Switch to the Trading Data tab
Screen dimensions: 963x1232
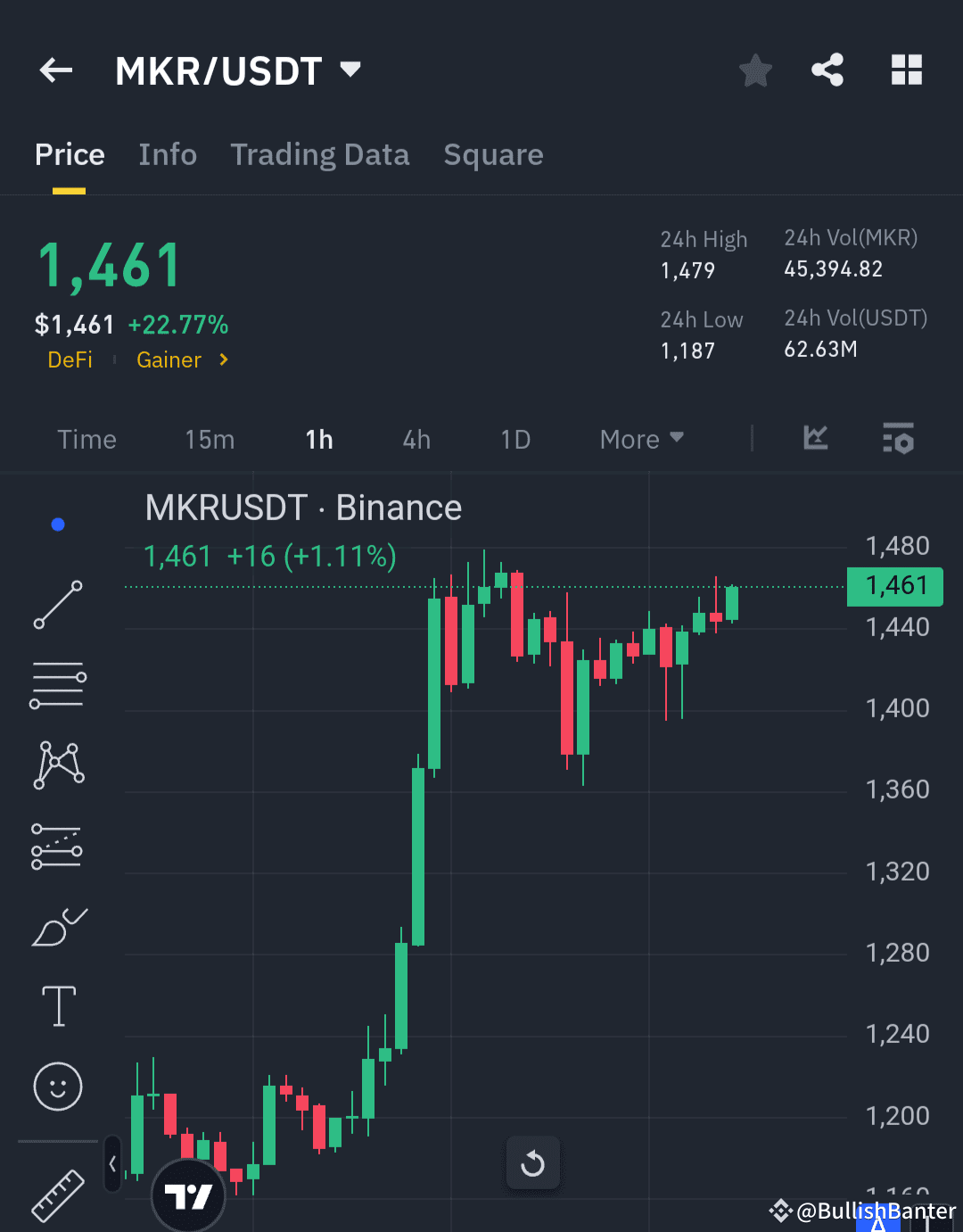pos(319,154)
